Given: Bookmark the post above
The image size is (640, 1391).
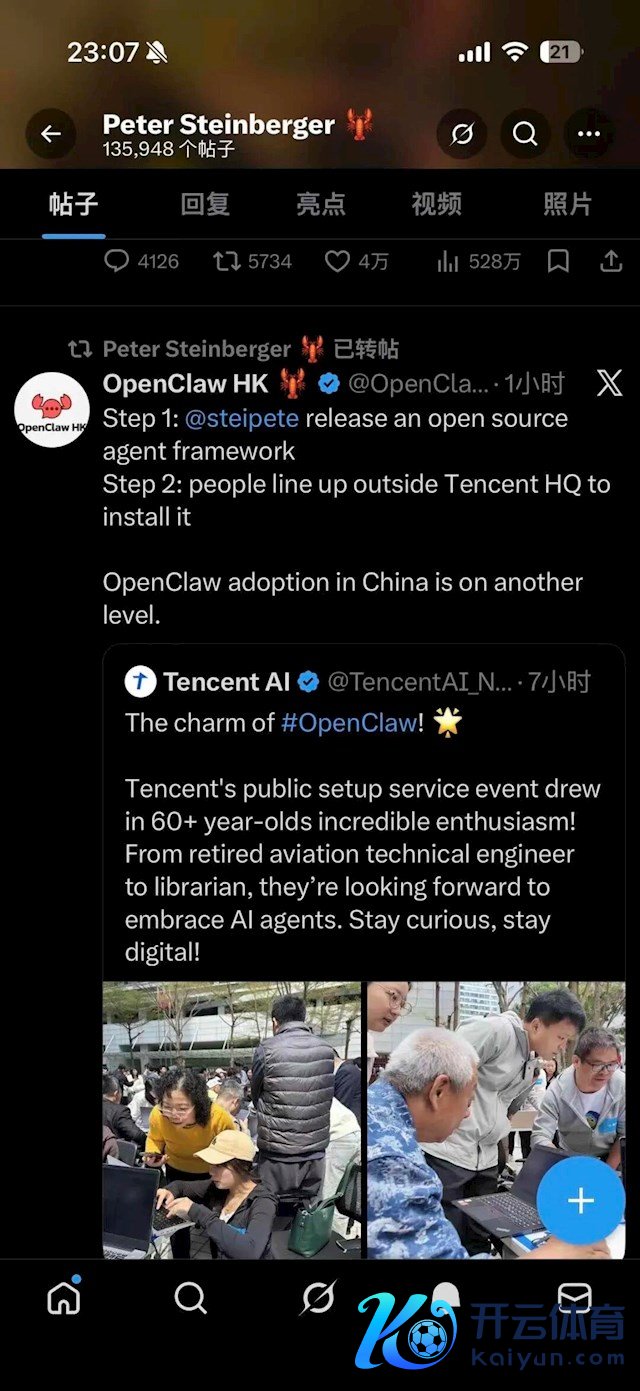Looking at the screenshot, I should [x=558, y=262].
